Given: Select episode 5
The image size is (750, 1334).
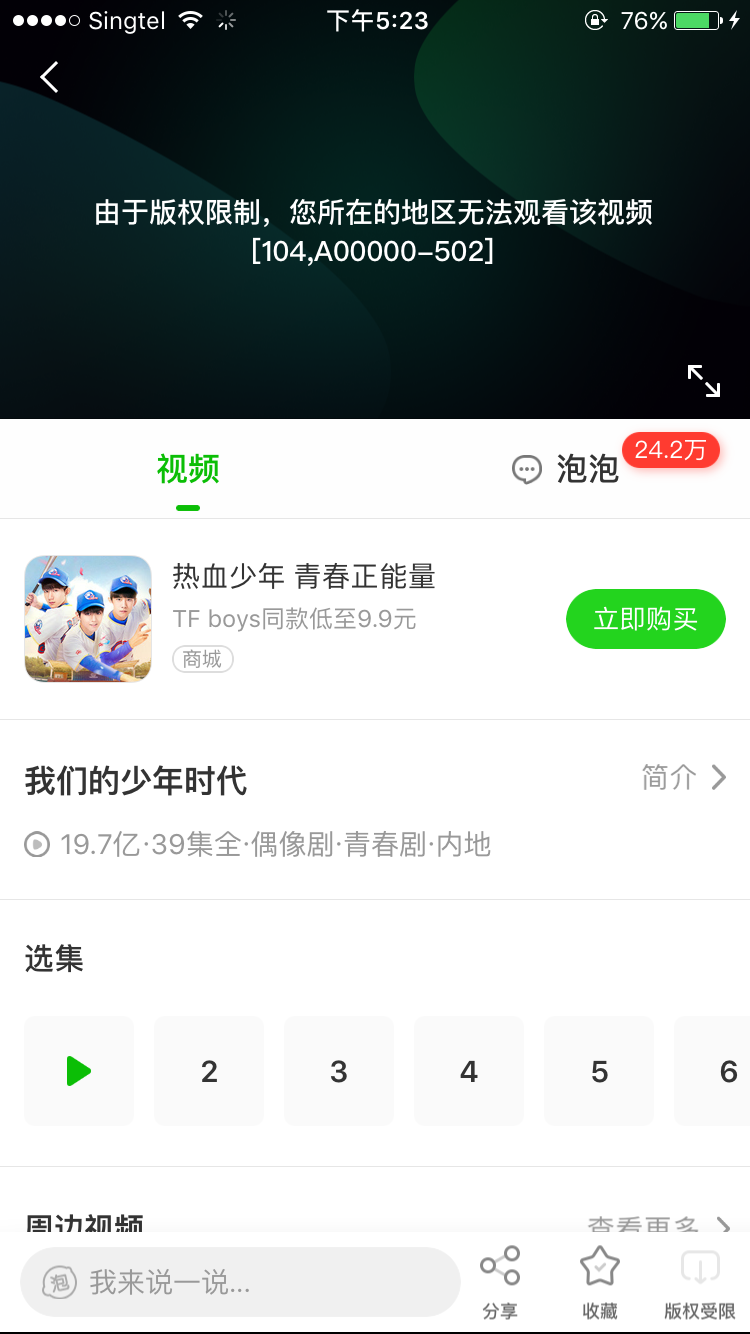Looking at the screenshot, I should coord(599,1071).
